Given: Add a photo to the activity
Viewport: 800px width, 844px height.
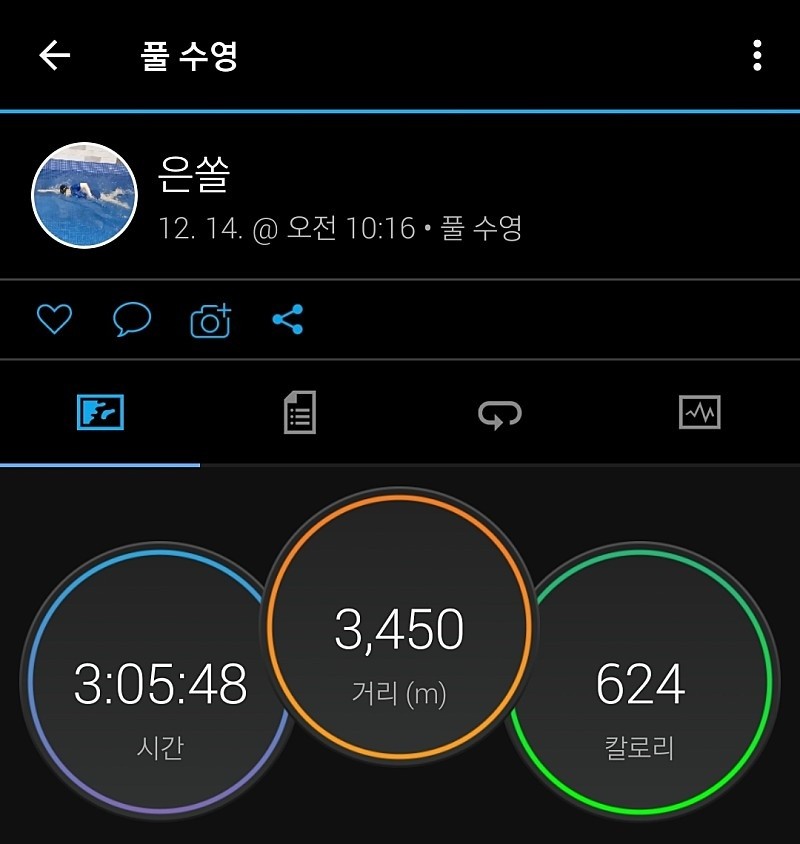Looking at the screenshot, I should 210,320.
